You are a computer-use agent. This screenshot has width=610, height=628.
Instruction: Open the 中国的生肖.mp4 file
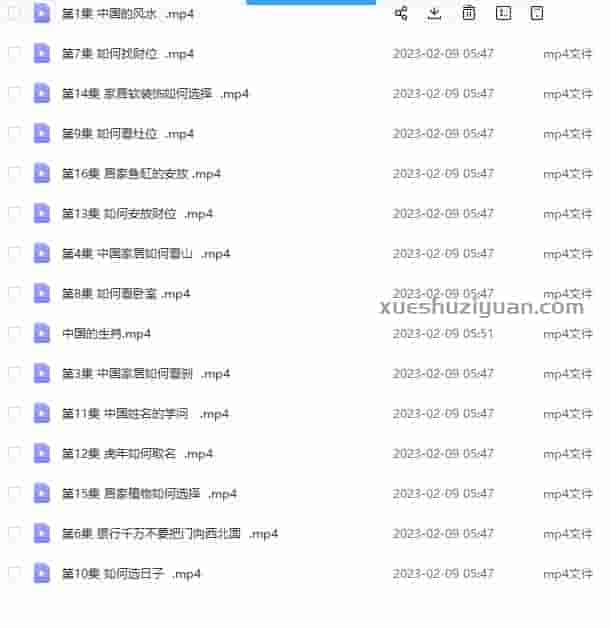[106, 334]
